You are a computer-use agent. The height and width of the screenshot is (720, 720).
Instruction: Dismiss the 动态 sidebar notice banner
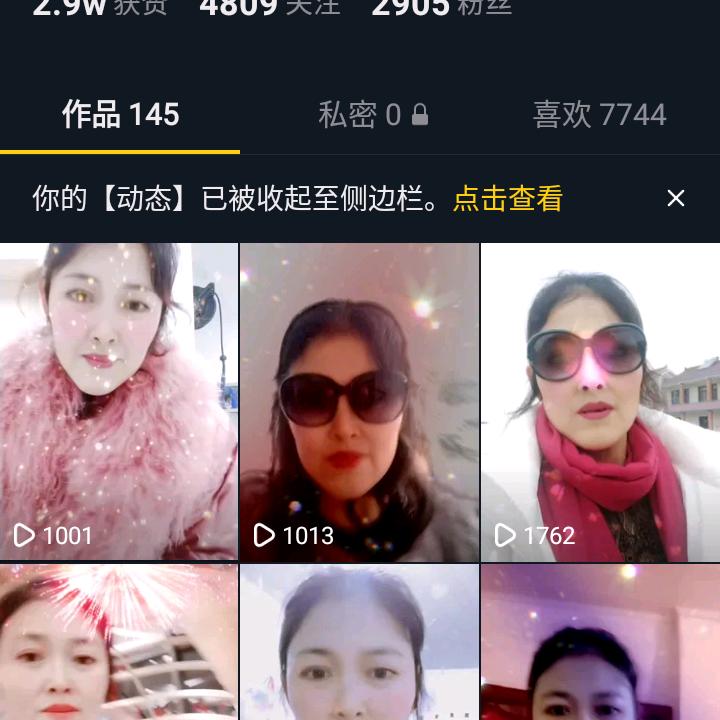point(676,198)
